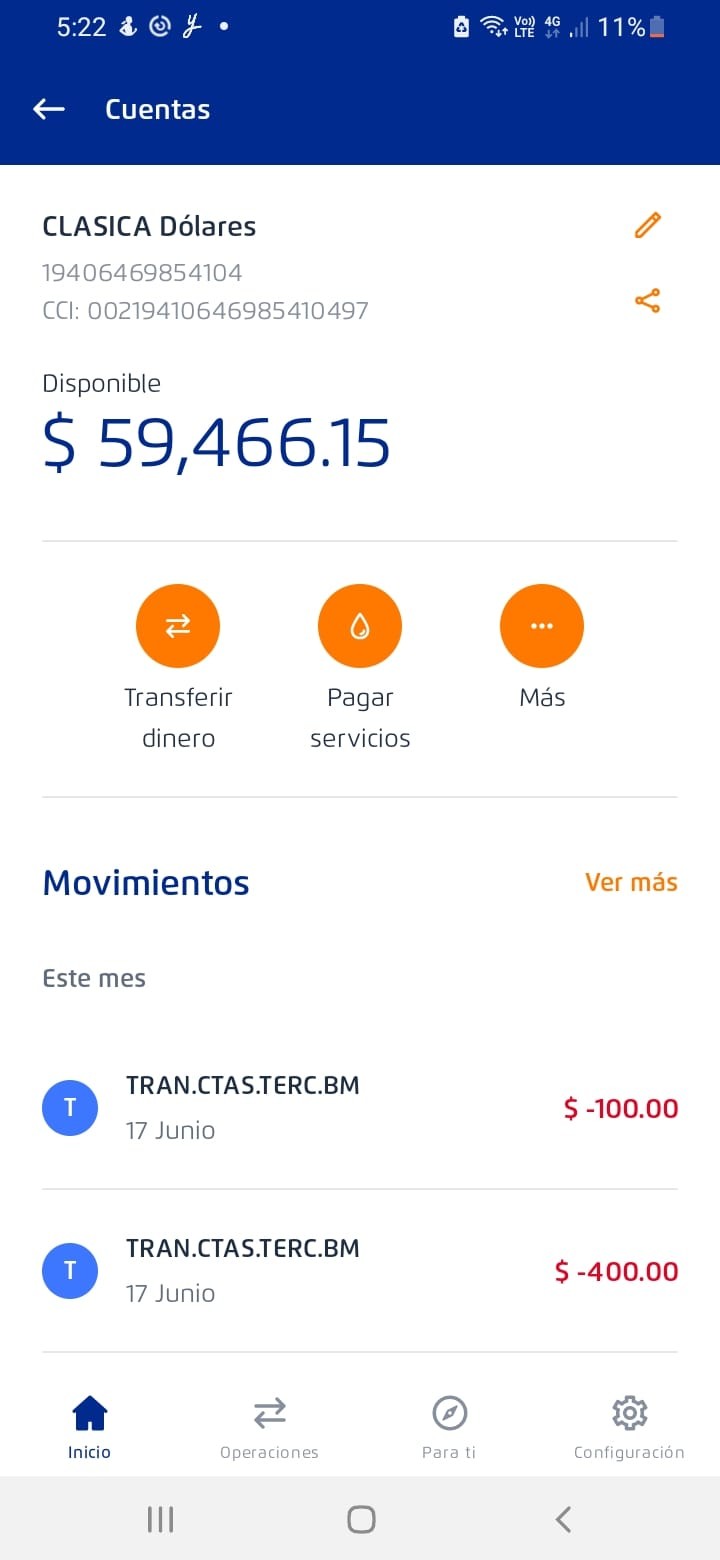Open Pagar servicios
This screenshot has width=720, height=1560.
click(360, 627)
